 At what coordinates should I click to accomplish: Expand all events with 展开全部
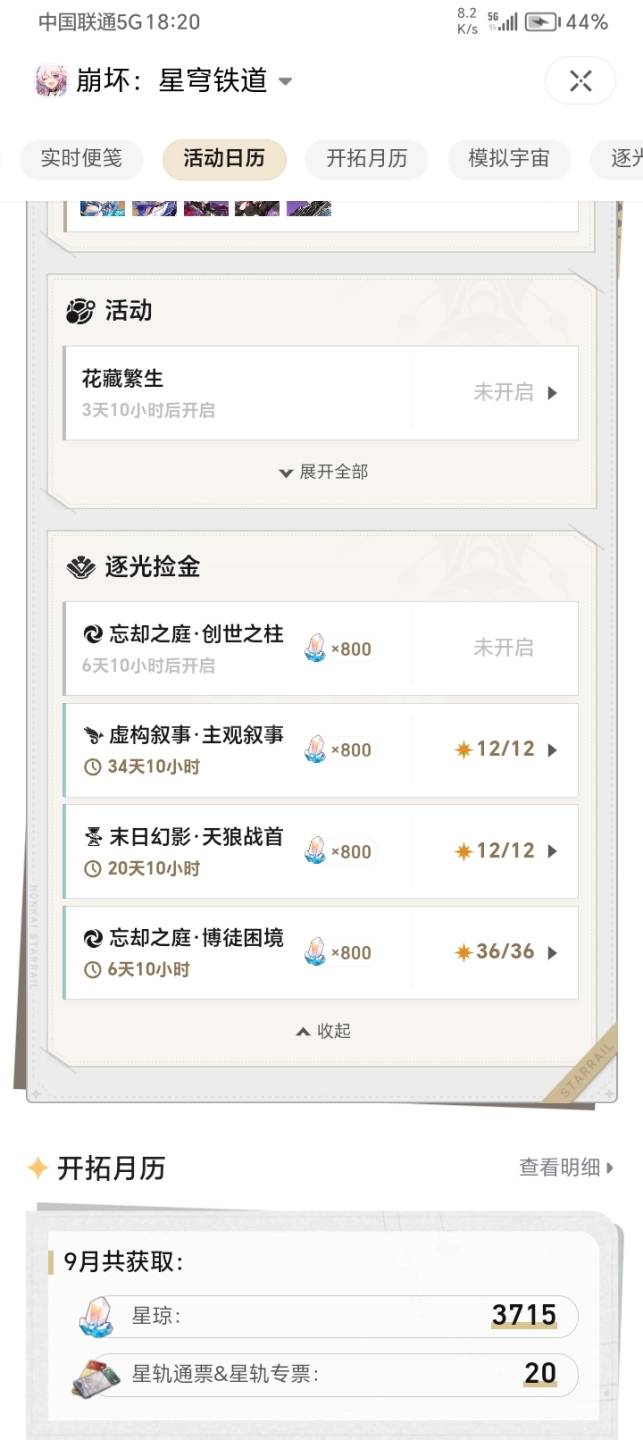(323, 472)
